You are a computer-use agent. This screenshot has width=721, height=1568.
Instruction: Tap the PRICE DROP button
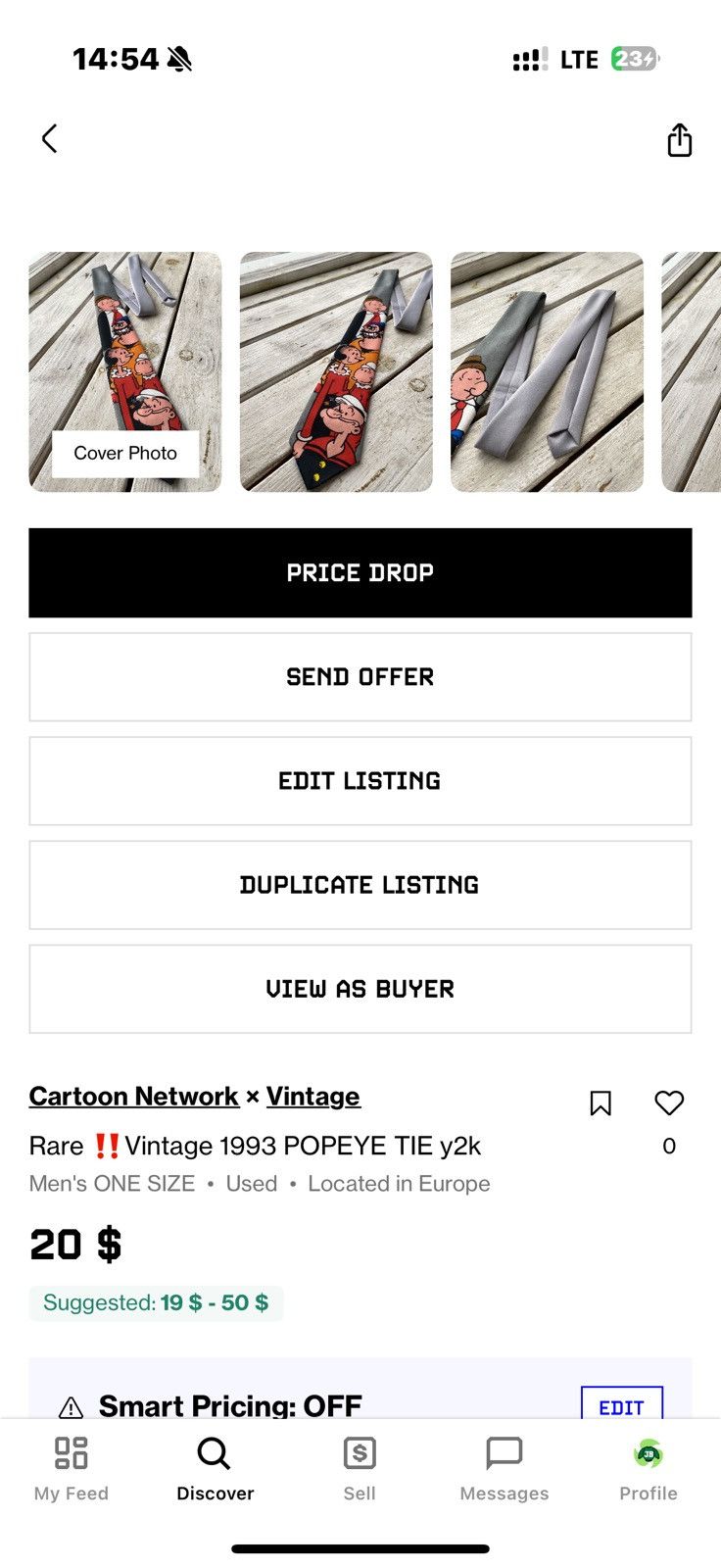click(360, 573)
